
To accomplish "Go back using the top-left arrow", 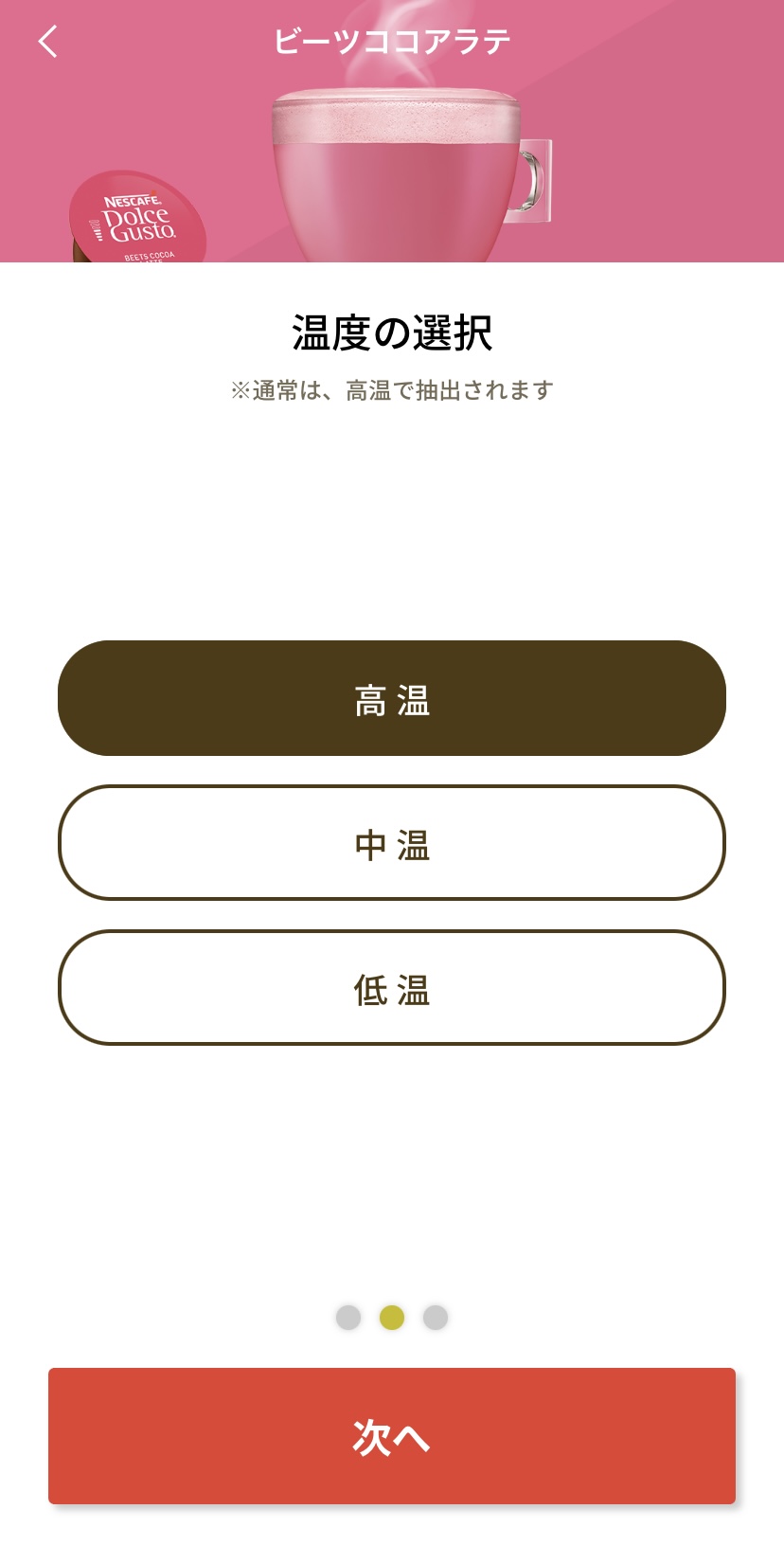I will pos(48,42).
